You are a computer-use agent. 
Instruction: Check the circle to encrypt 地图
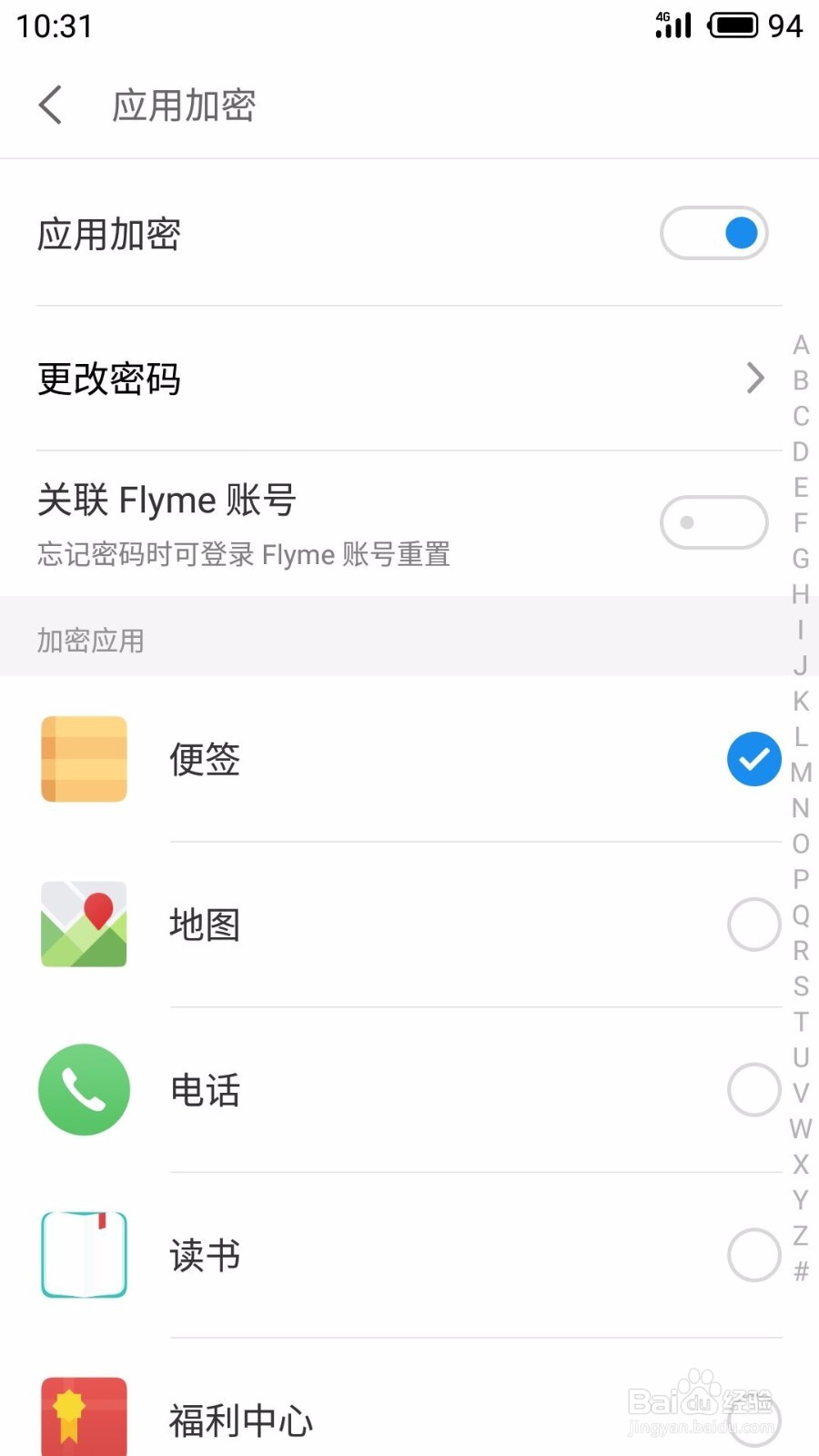point(753,925)
